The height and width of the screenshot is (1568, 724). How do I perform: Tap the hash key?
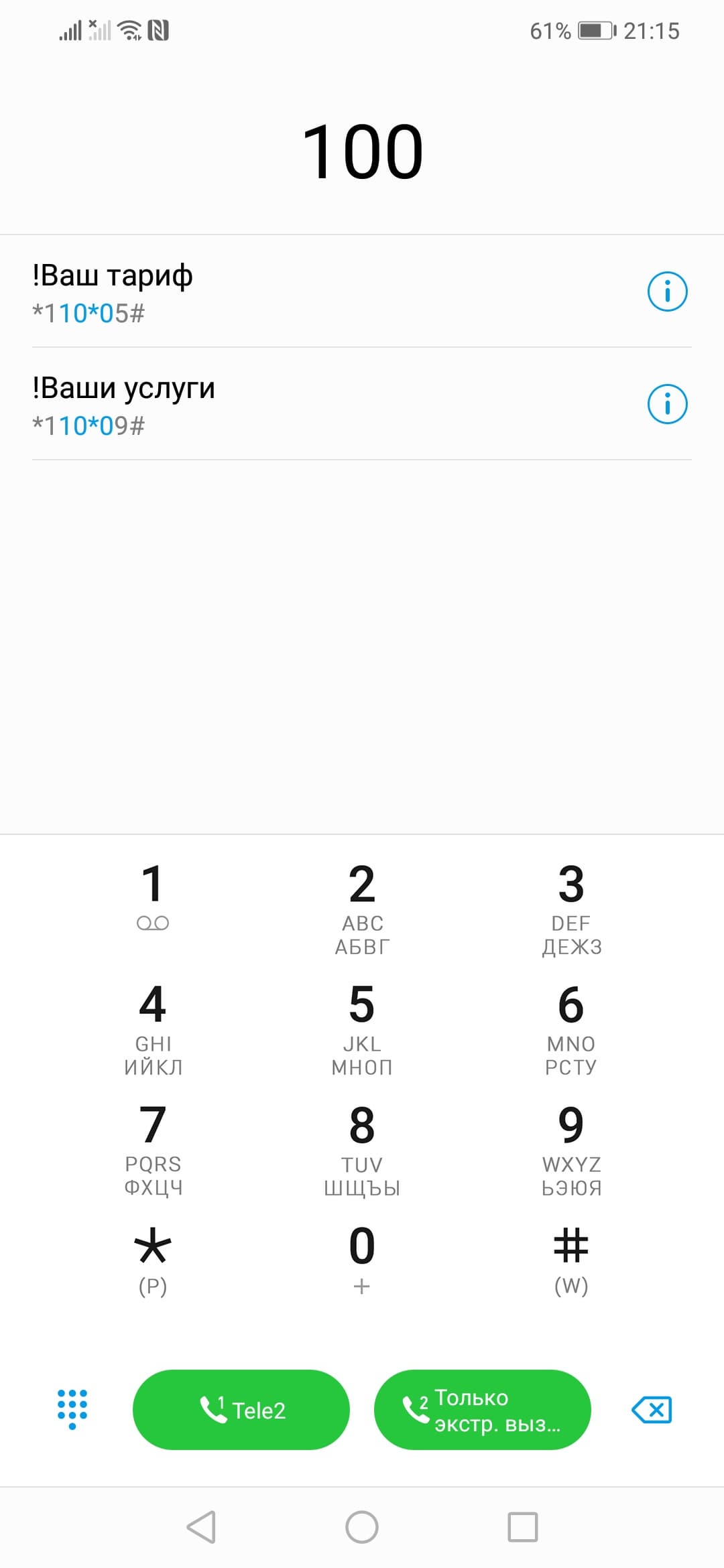pos(571,1258)
